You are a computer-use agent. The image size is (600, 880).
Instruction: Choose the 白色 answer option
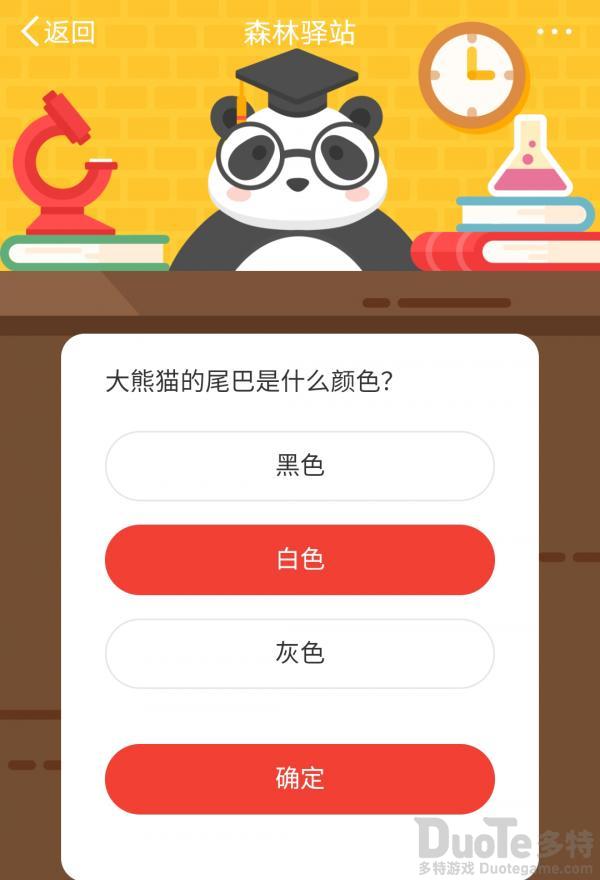click(x=300, y=560)
